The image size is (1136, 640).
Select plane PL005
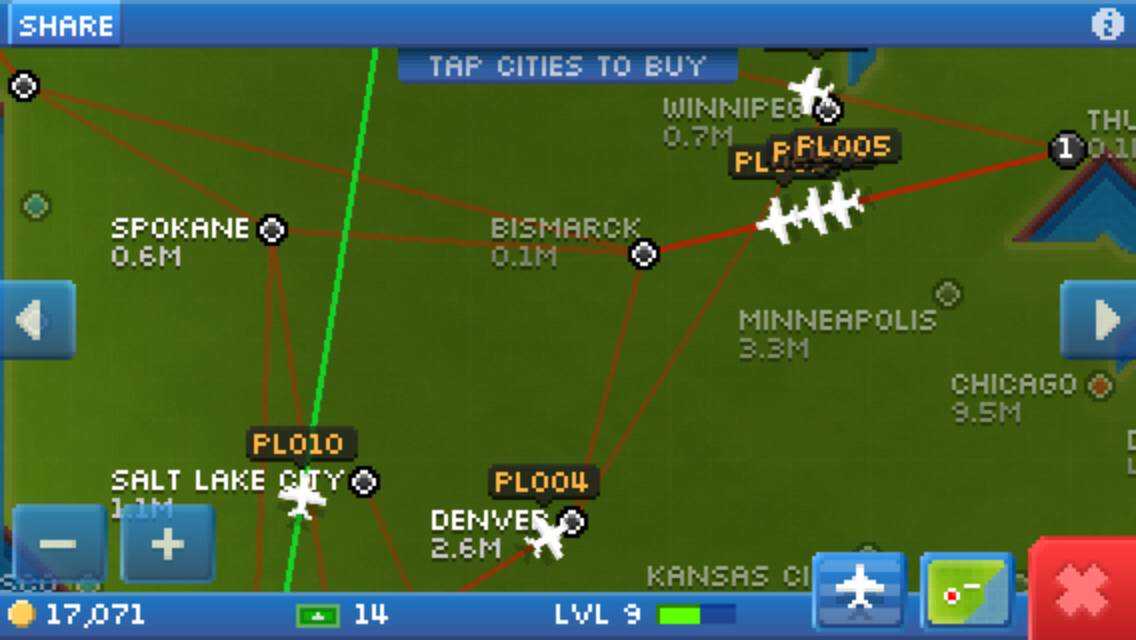click(840, 208)
